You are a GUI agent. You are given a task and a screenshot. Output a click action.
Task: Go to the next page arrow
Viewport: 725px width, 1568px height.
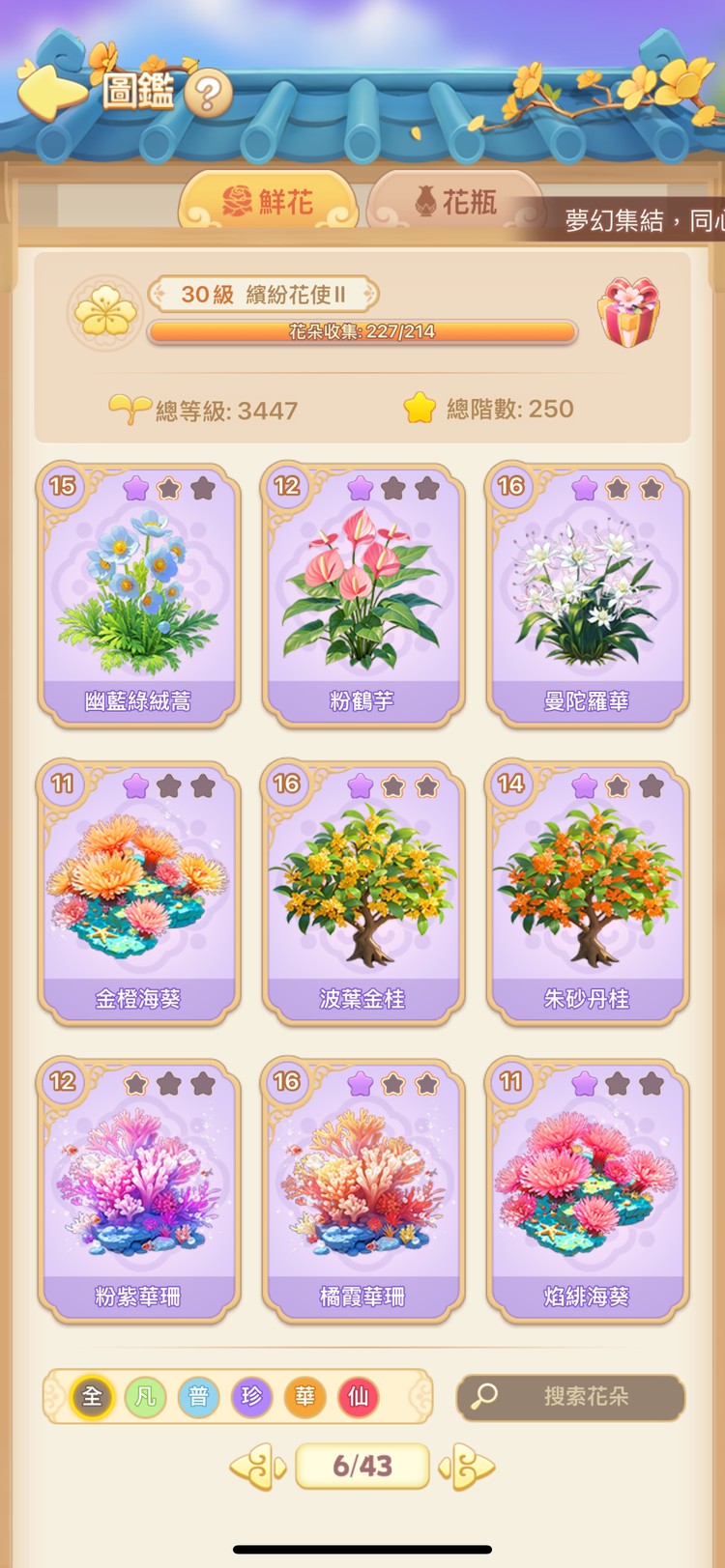coord(468,1468)
